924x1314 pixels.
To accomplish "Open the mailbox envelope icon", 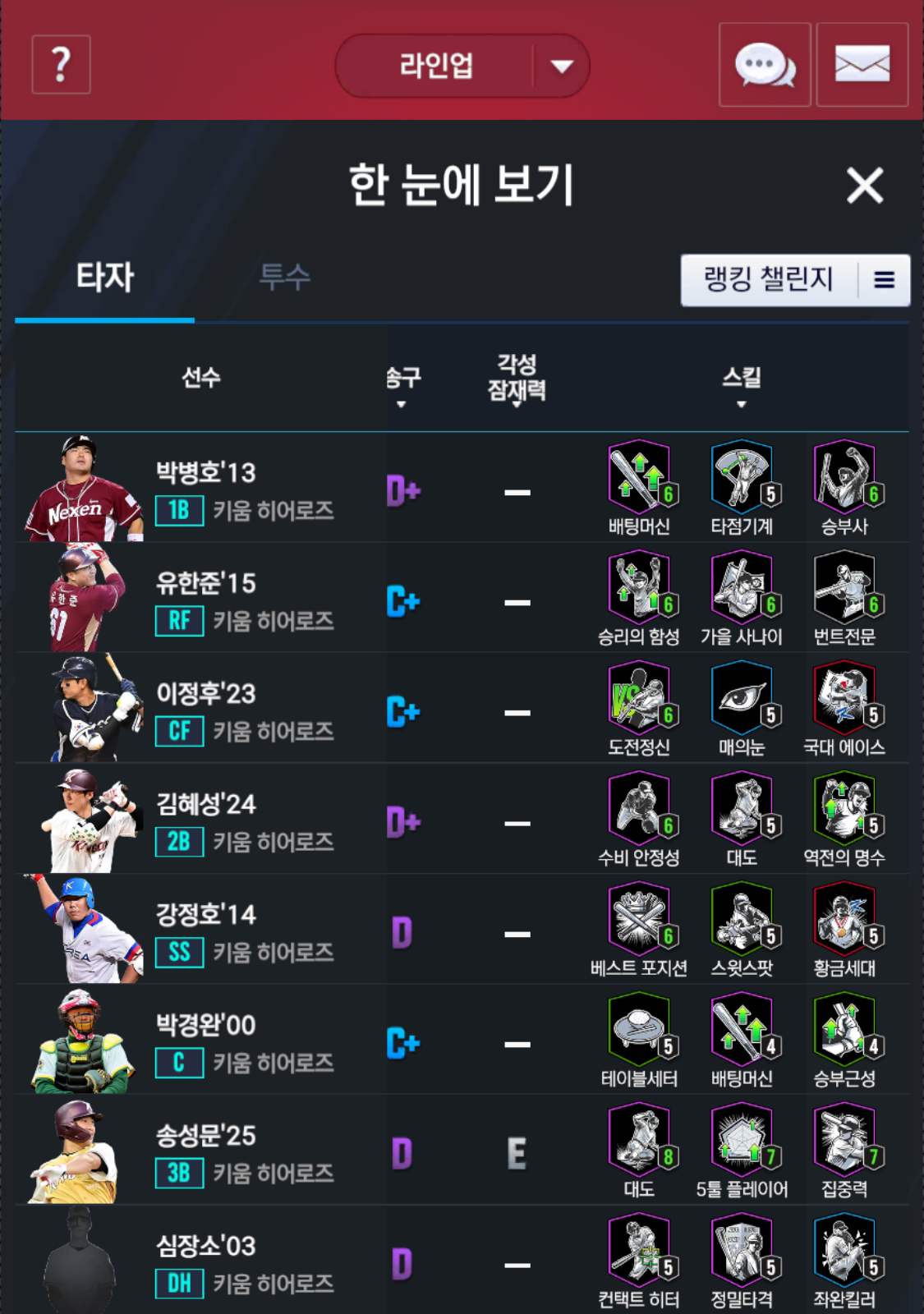I will tap(862, 65).
